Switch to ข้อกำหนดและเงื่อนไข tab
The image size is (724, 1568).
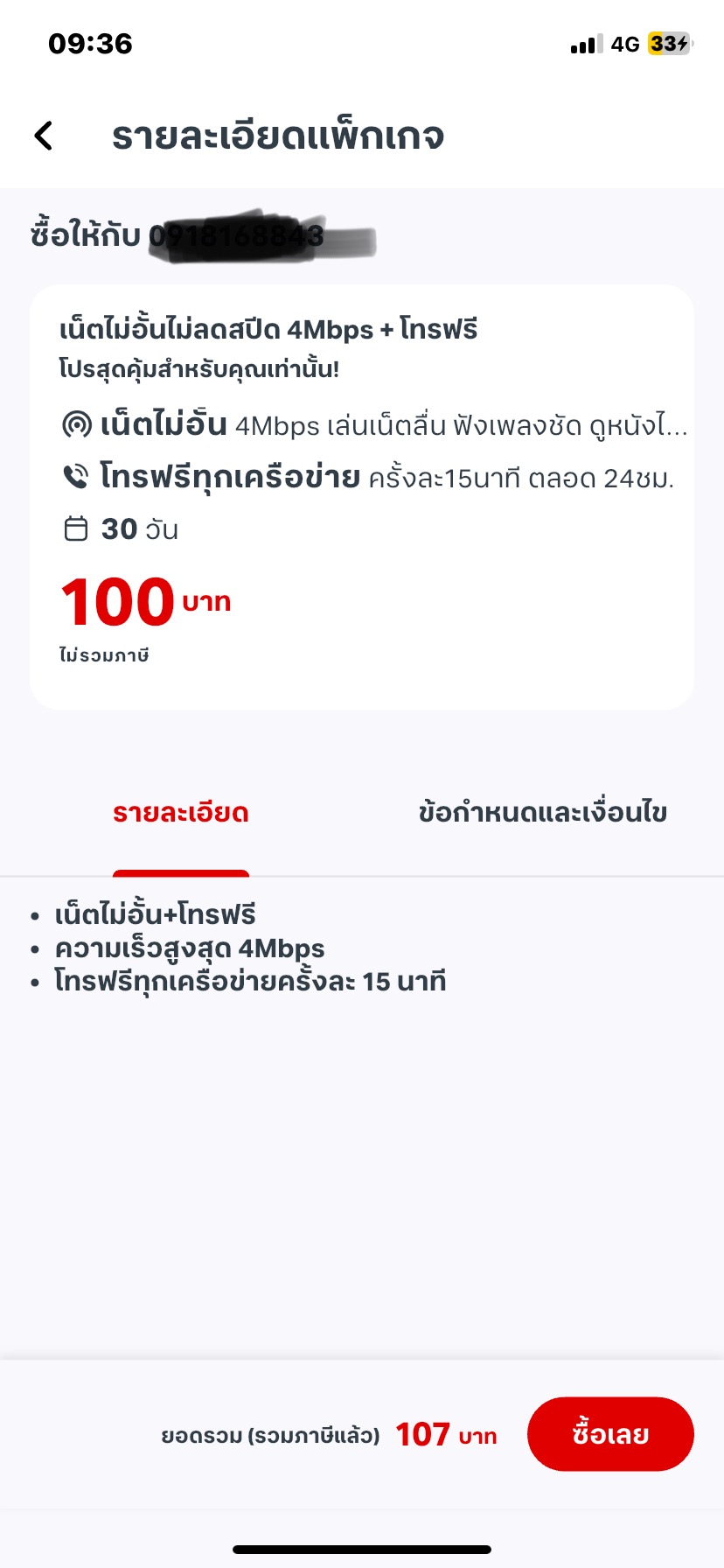tap(542, 813)
